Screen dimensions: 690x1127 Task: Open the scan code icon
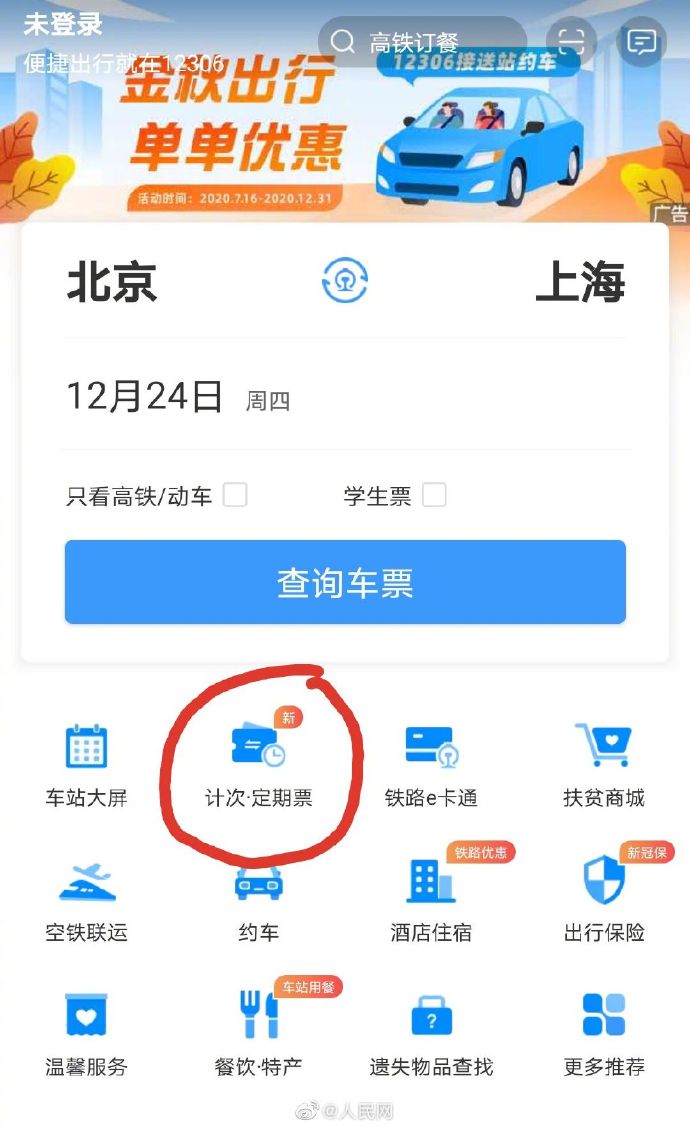click(x=571, y=42)
